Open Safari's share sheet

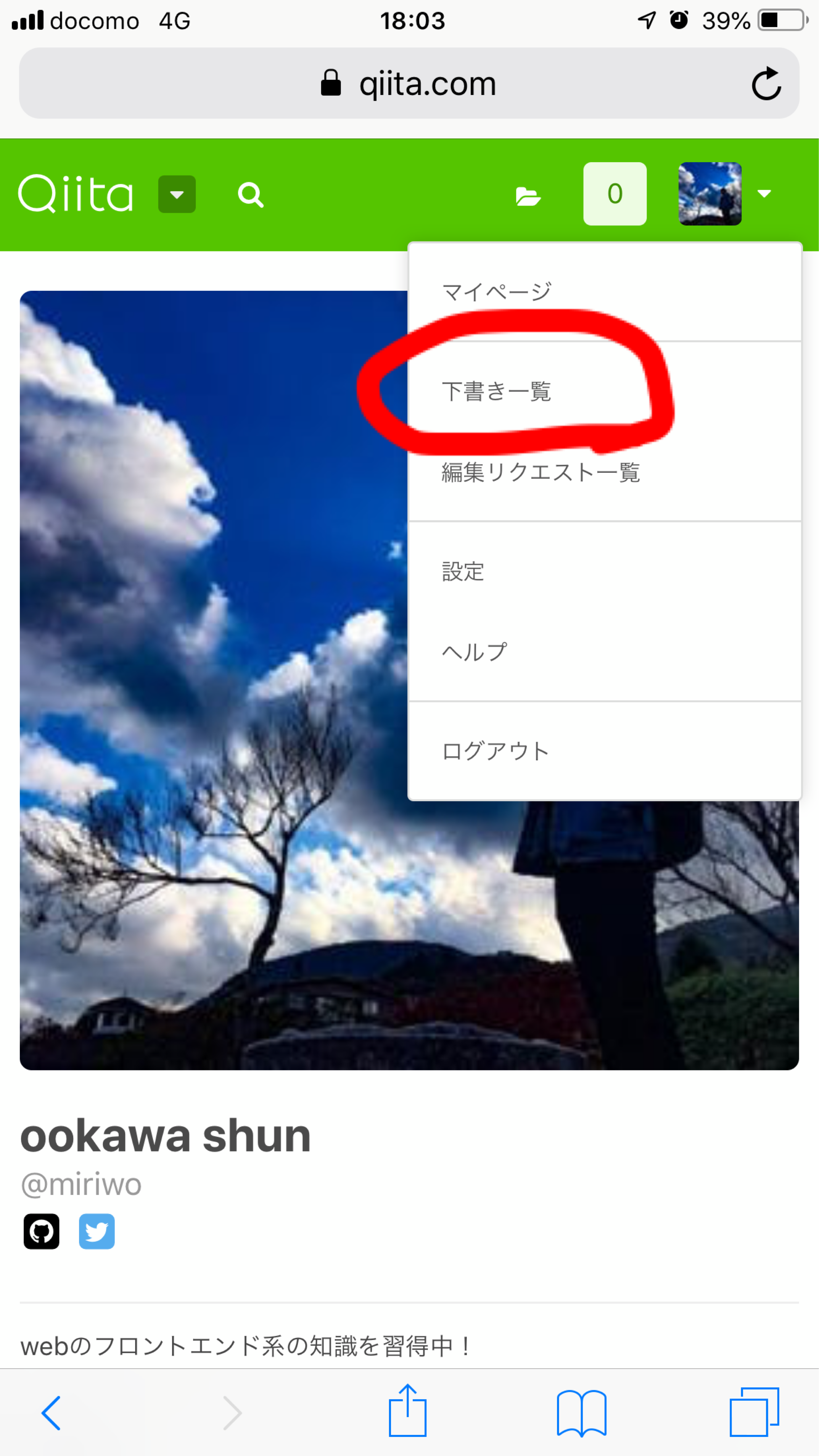pyautogui.click(x=407, y=1411)
